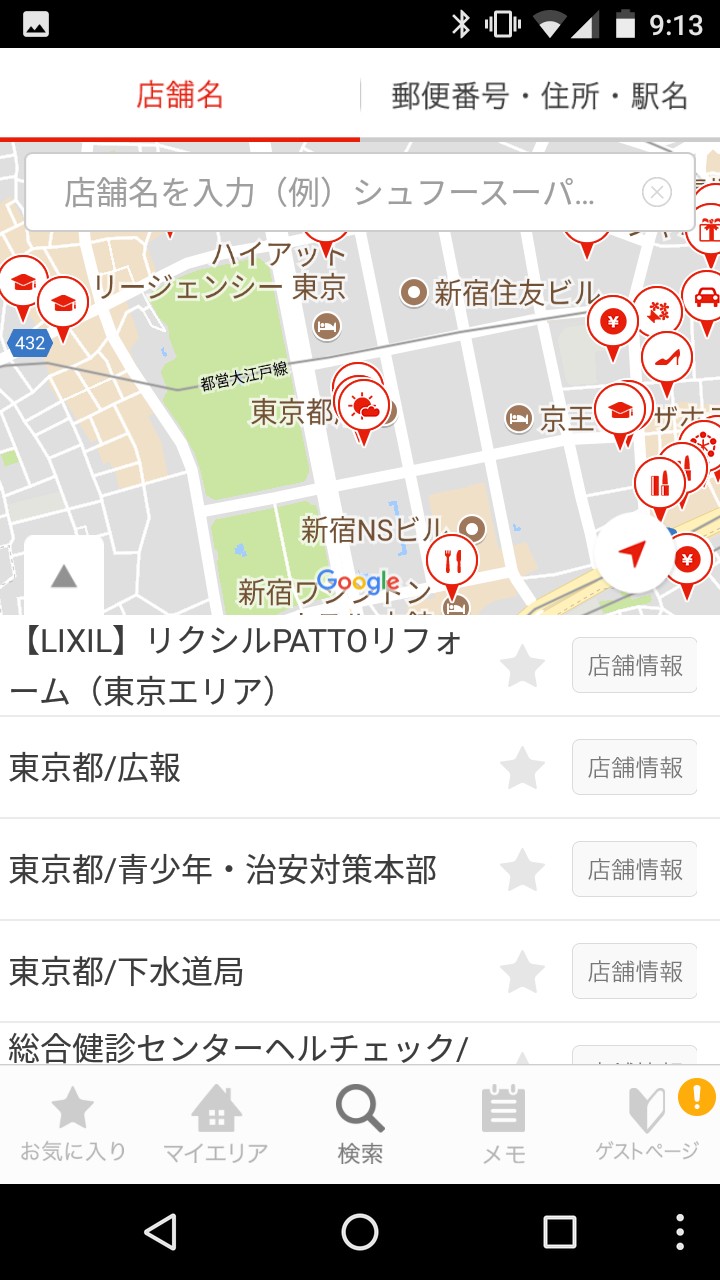
Task: Tap the restaurant pin on the map
Action: (452, 562)
